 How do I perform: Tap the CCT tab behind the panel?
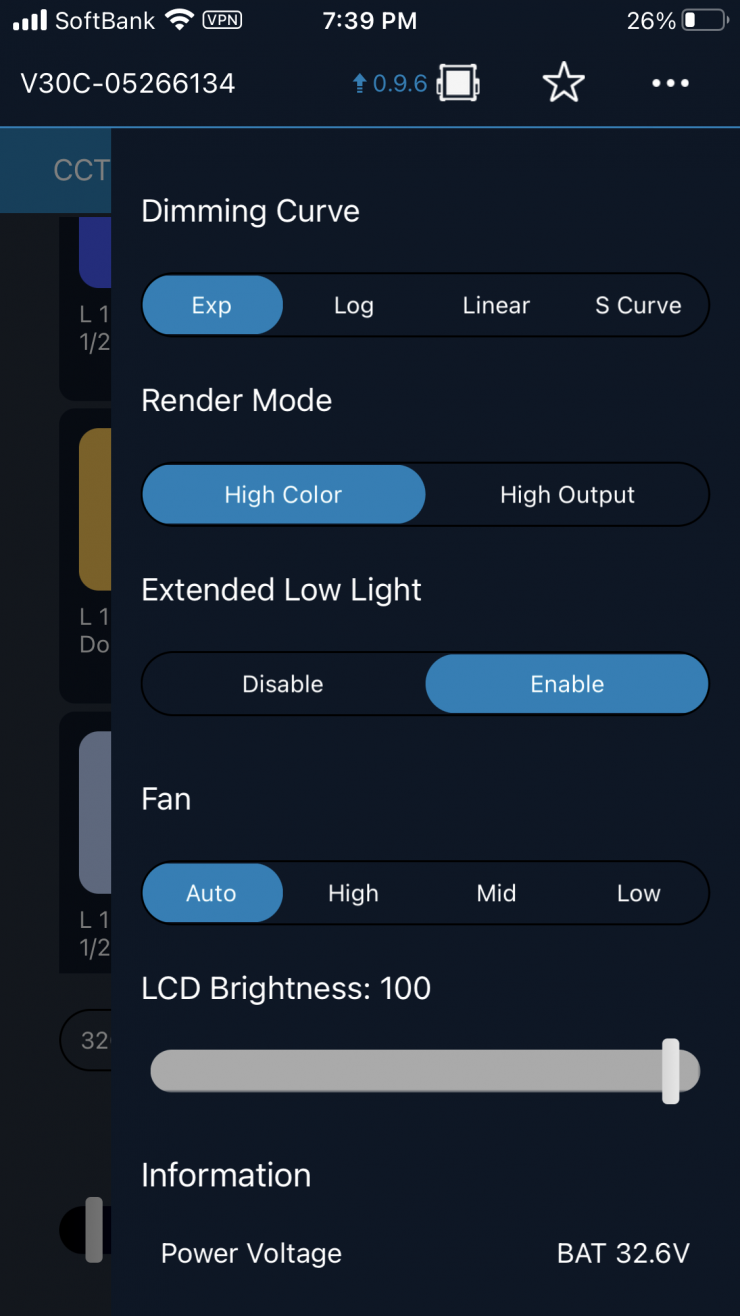click(80, 170)
